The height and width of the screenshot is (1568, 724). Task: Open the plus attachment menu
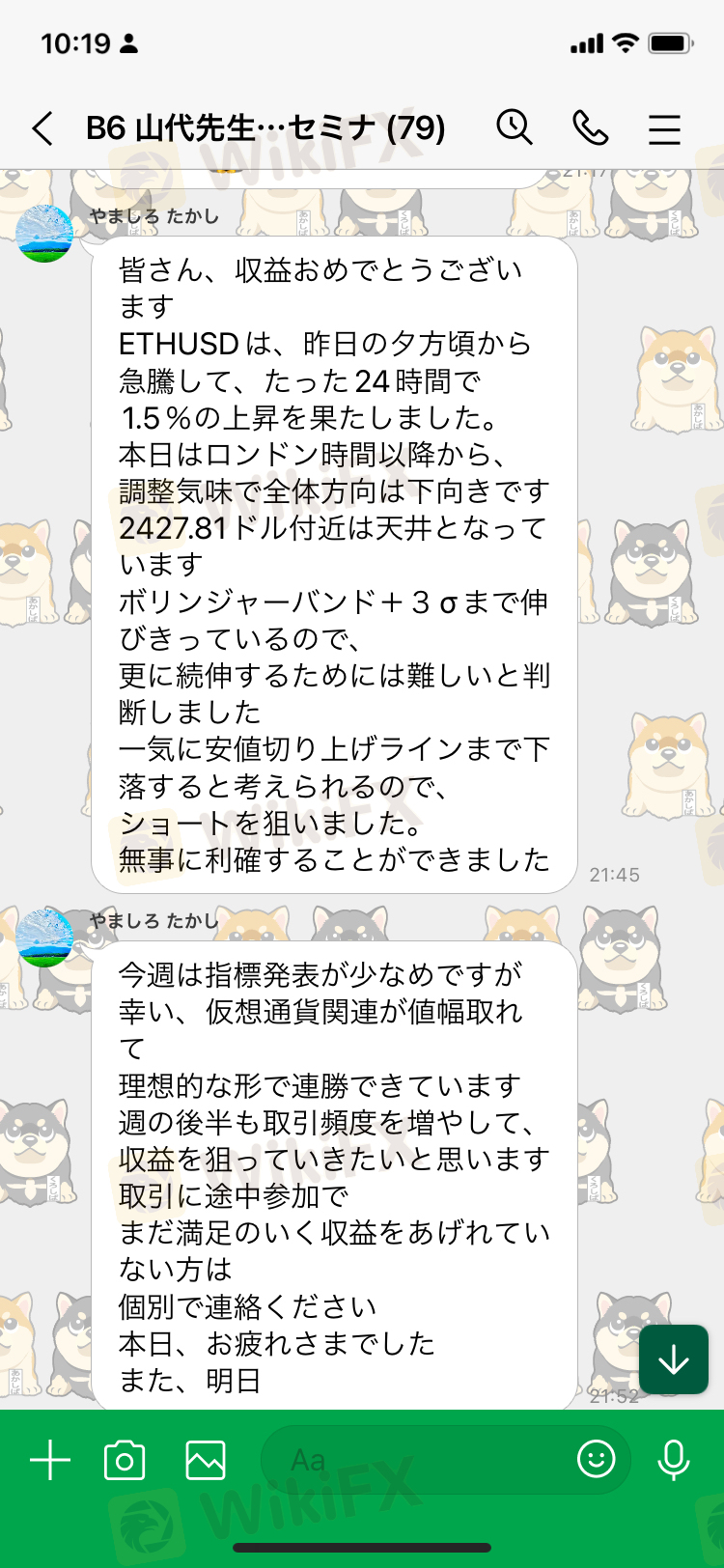50,1460
